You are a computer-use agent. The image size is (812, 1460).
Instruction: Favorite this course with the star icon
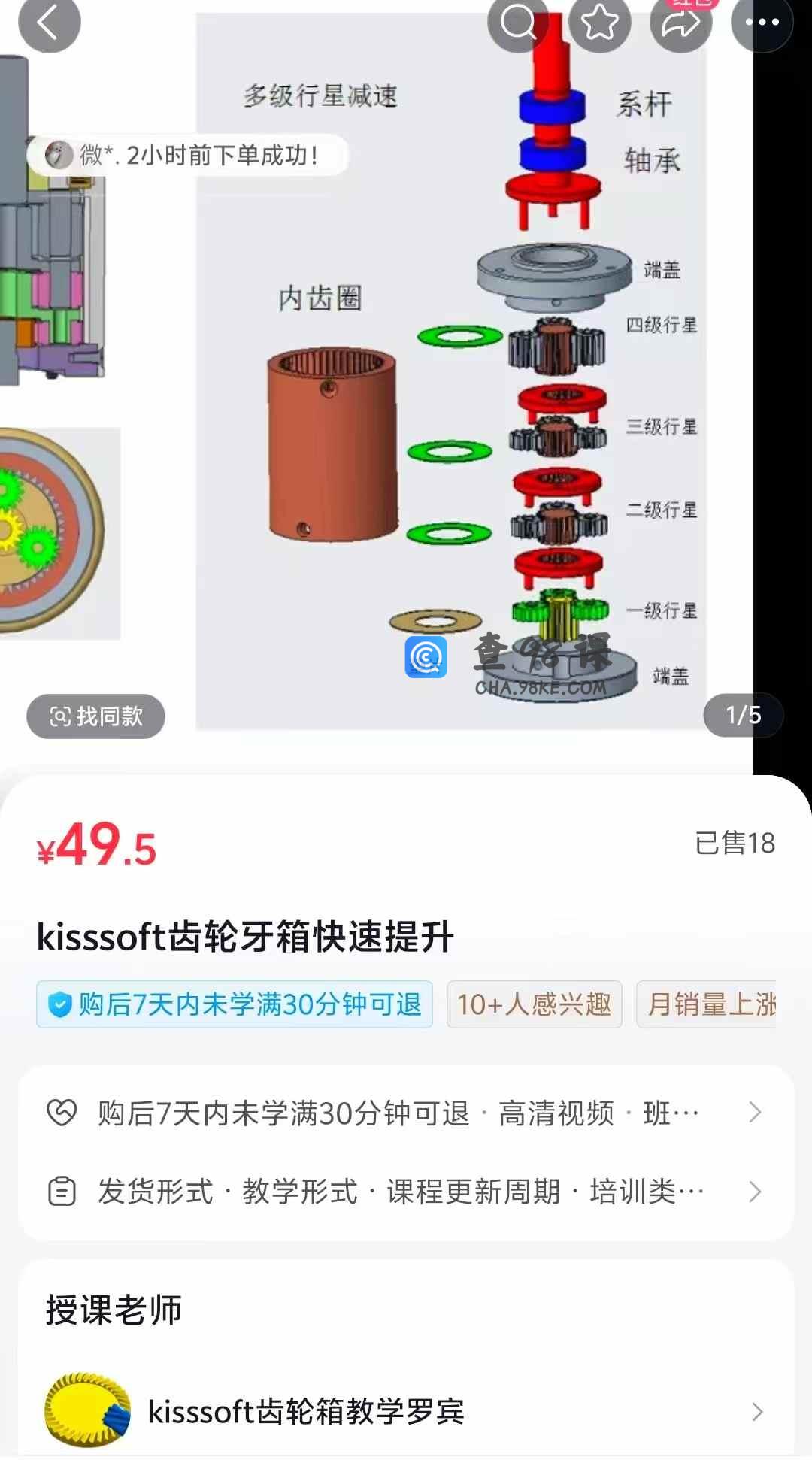pos(599,23)
